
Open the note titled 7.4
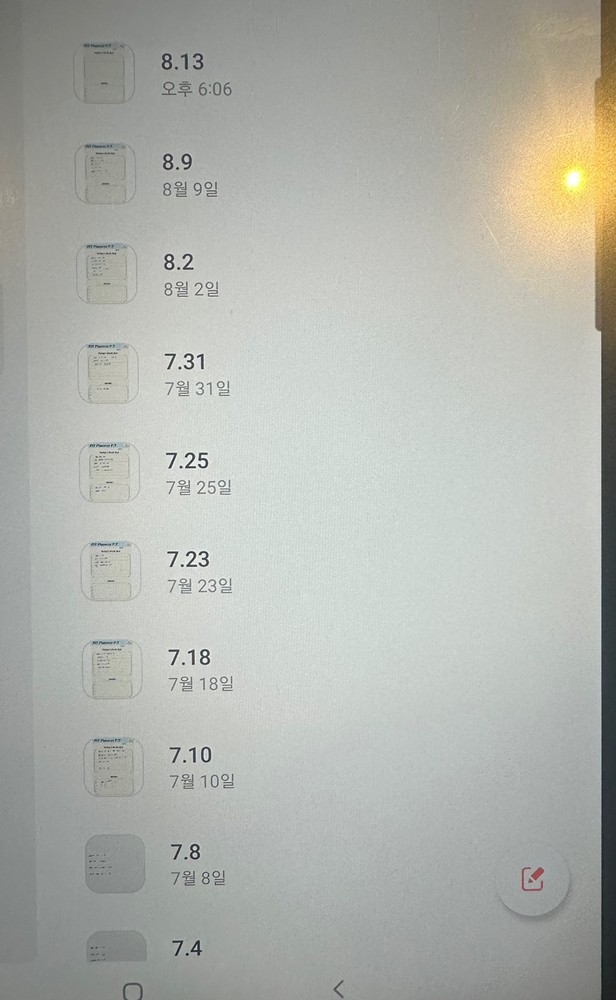click(187, 948)
